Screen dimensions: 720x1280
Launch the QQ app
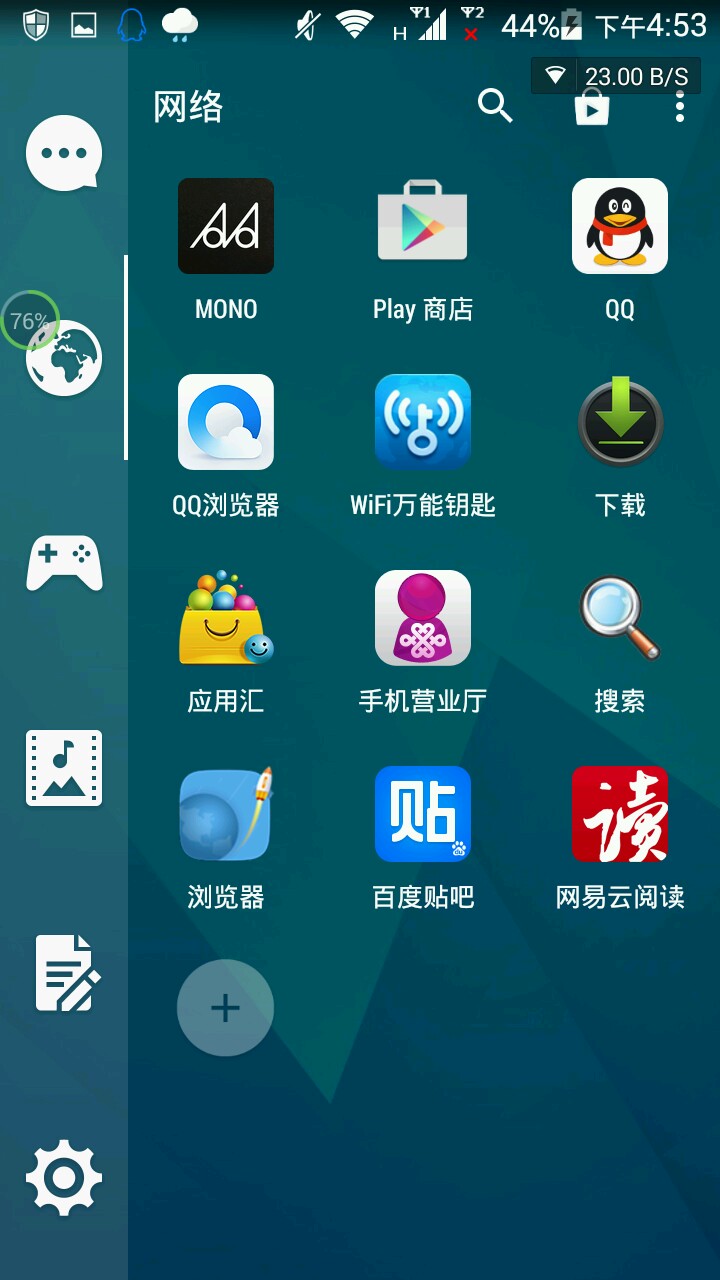(x=620, y=226)
